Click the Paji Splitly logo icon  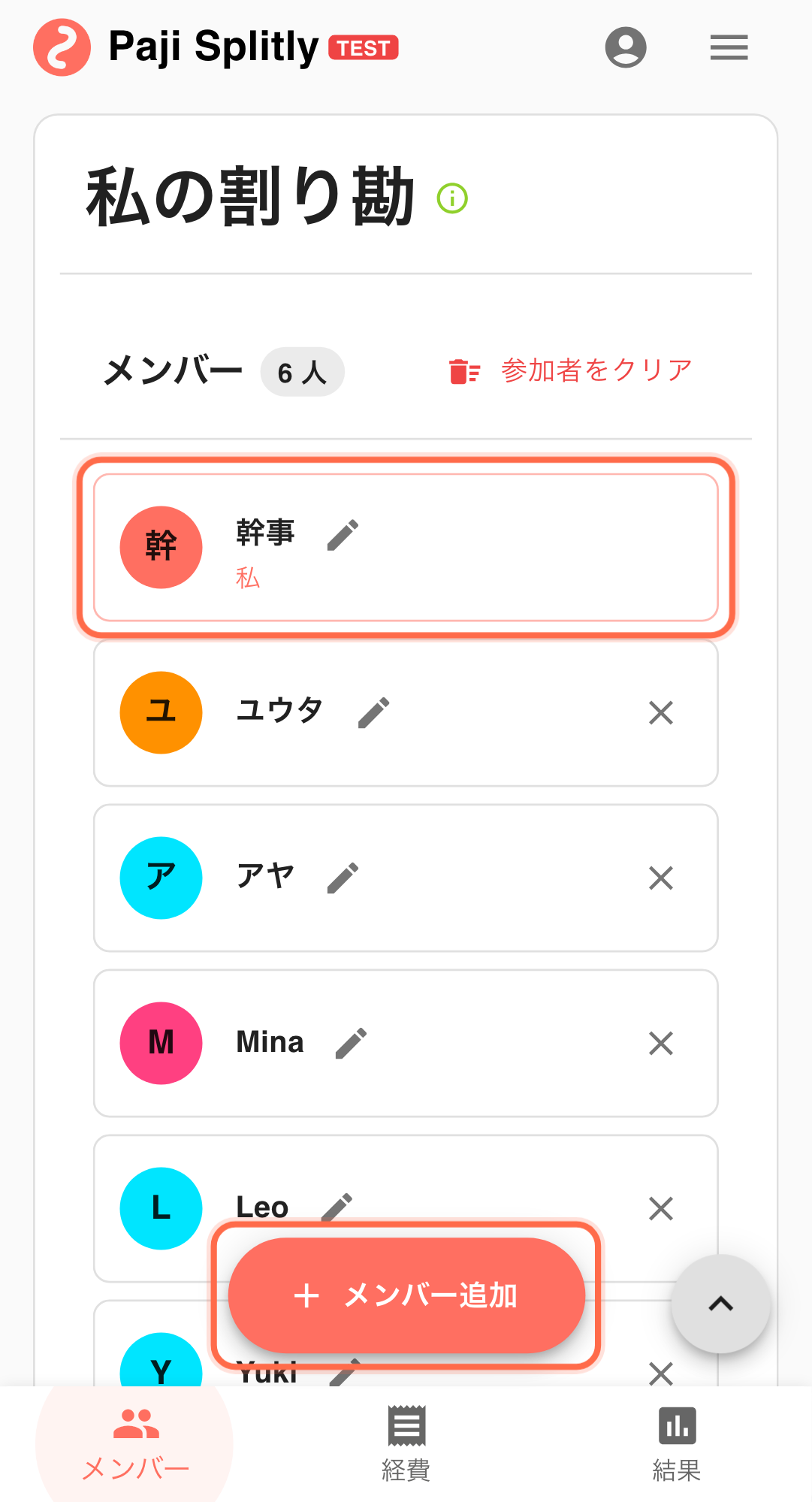tap(62, 47)
